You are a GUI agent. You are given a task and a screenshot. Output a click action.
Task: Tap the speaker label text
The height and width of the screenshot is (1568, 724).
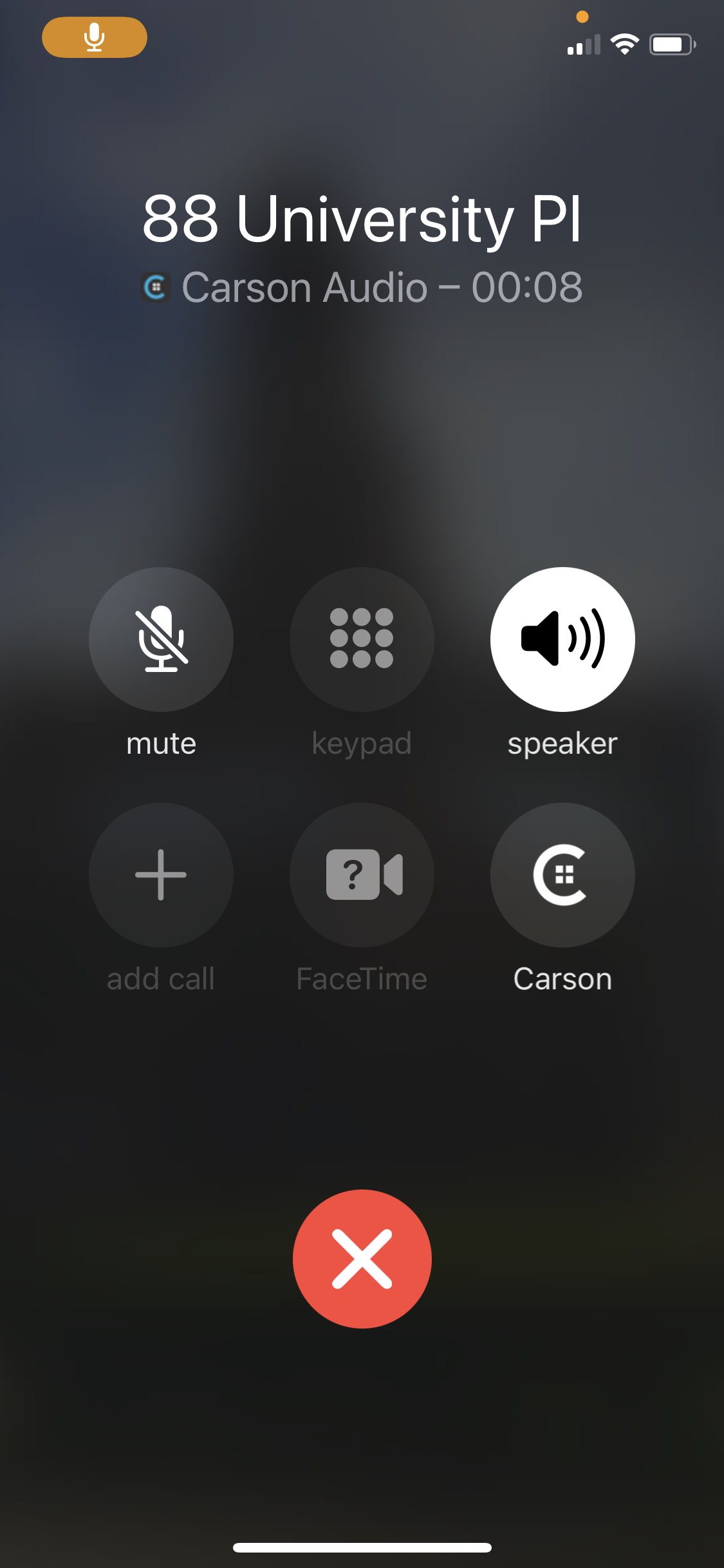(562, 743)
